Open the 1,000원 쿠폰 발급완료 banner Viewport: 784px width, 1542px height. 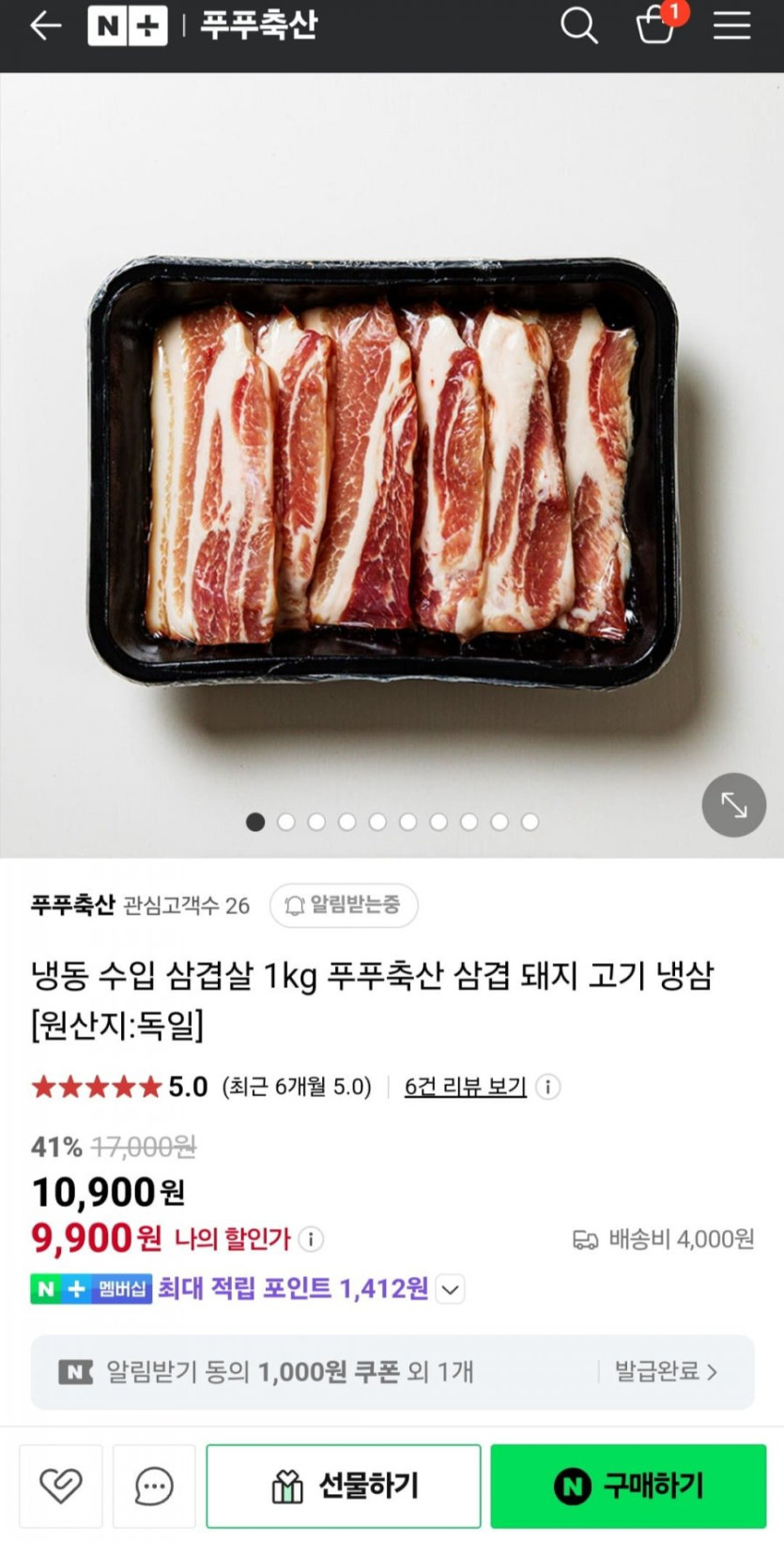pyautogui.click(x=392, y=1372)
